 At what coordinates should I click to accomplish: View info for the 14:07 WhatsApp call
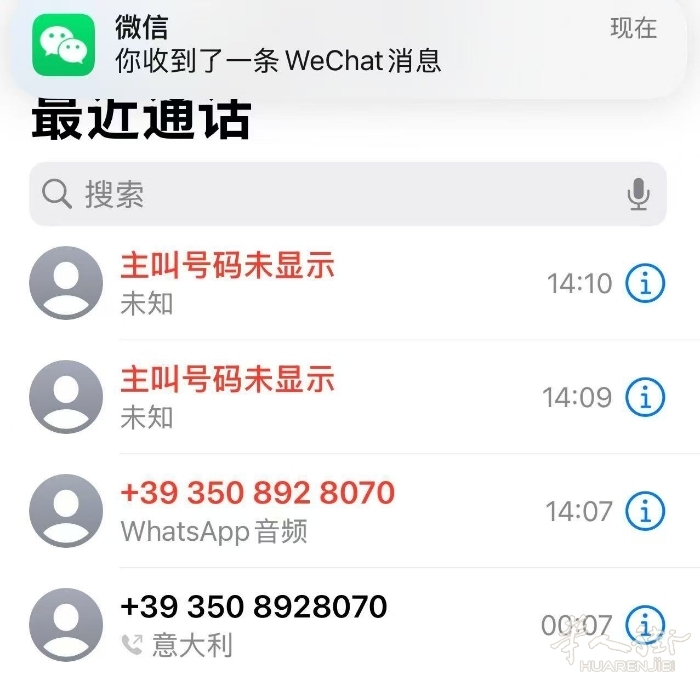tap(645, 512)
